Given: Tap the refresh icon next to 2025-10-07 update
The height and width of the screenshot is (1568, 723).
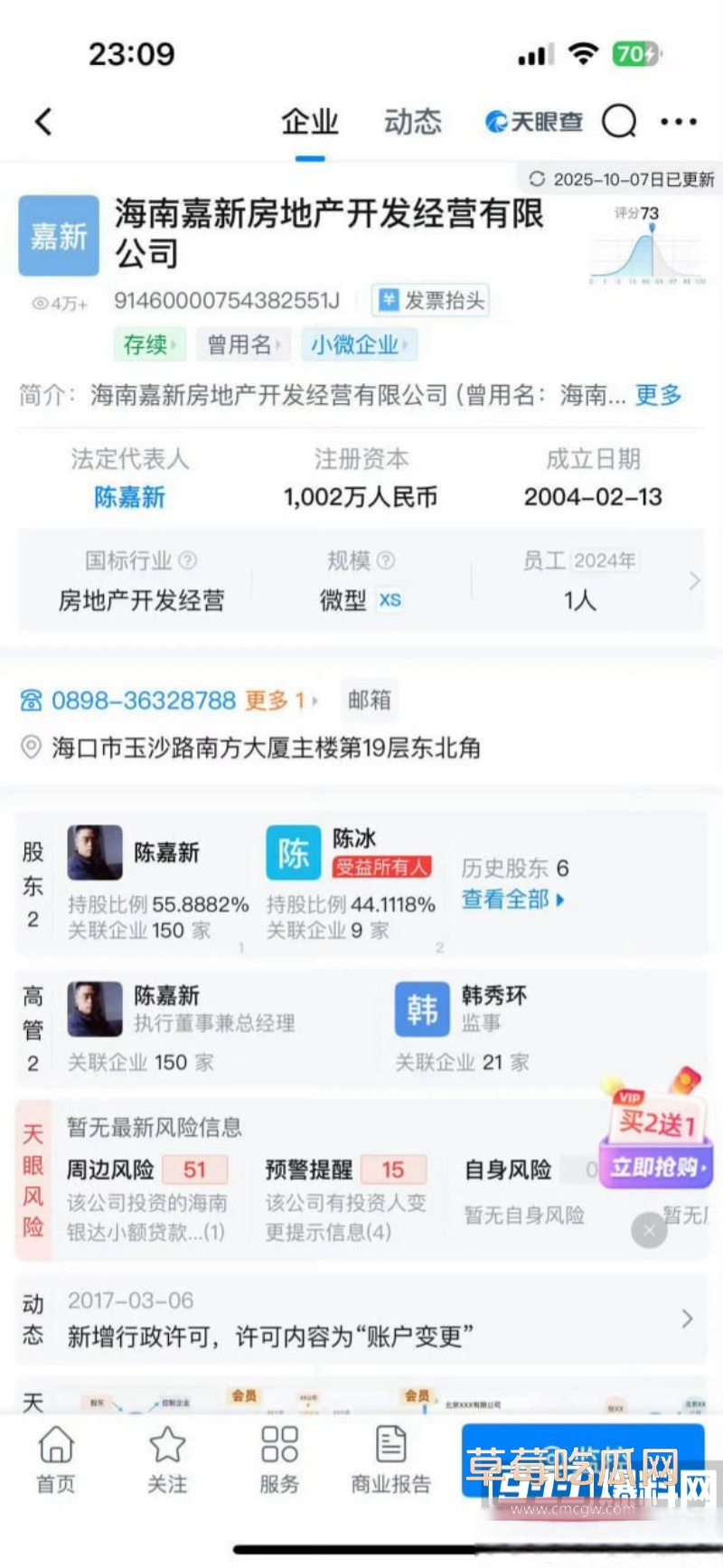Looking at the screenshot, I should click(536, 180).
